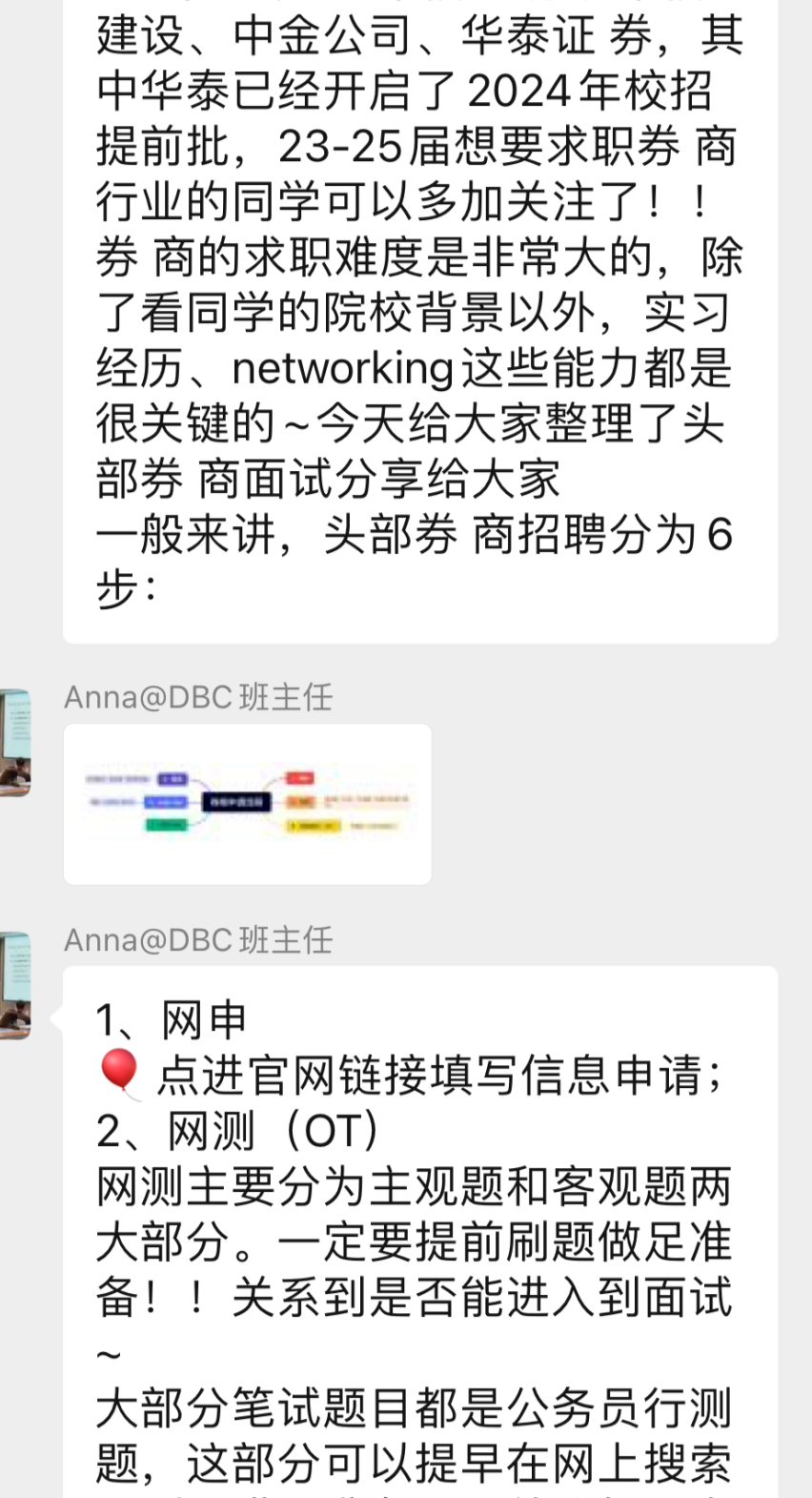Tap Anna's avatar beside the 网申 message
Viewport: 812px width, 1498px height.
point(15,986)
